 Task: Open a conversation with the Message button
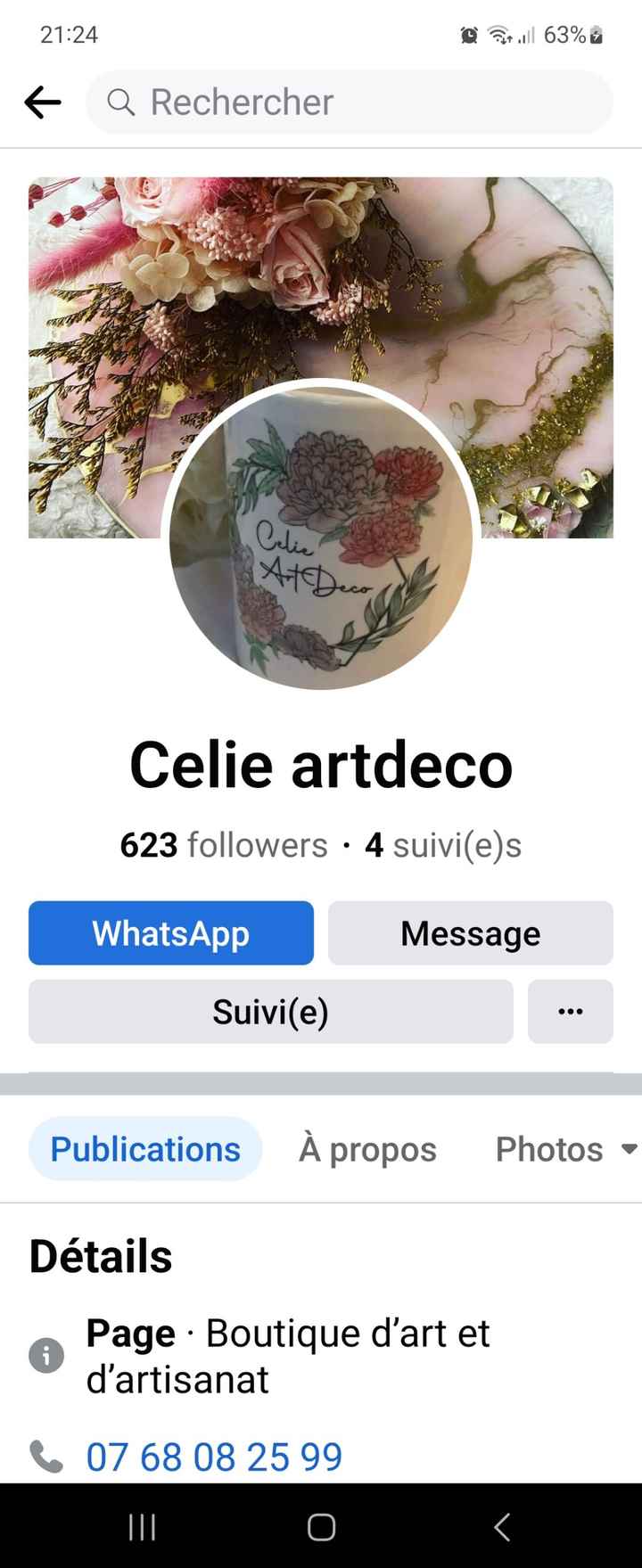471,932
